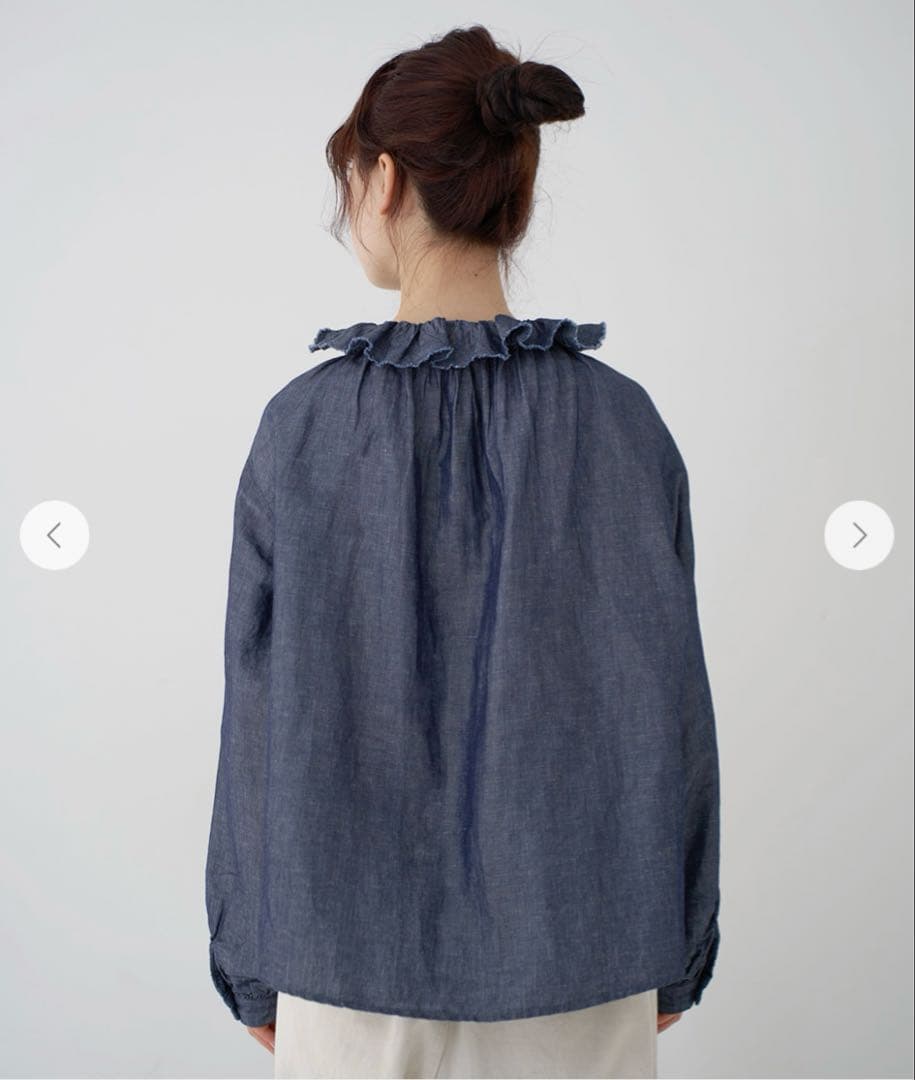Go to the next product photo
This screenshot has width=915, height=1080.
tap(859, 536)
